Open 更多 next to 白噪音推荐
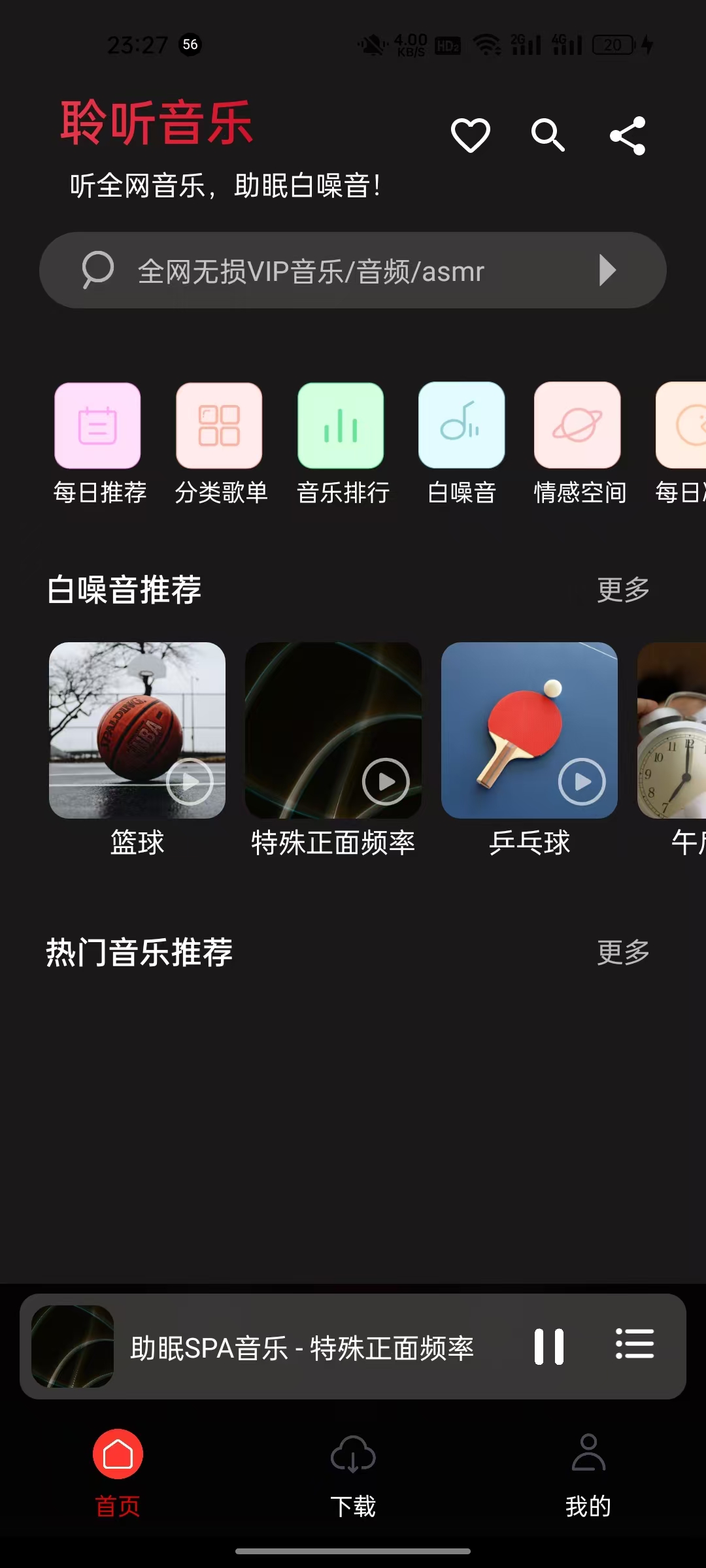This screenshot has height=1568, width=706. pyautogui.click(x=622, y=589)
